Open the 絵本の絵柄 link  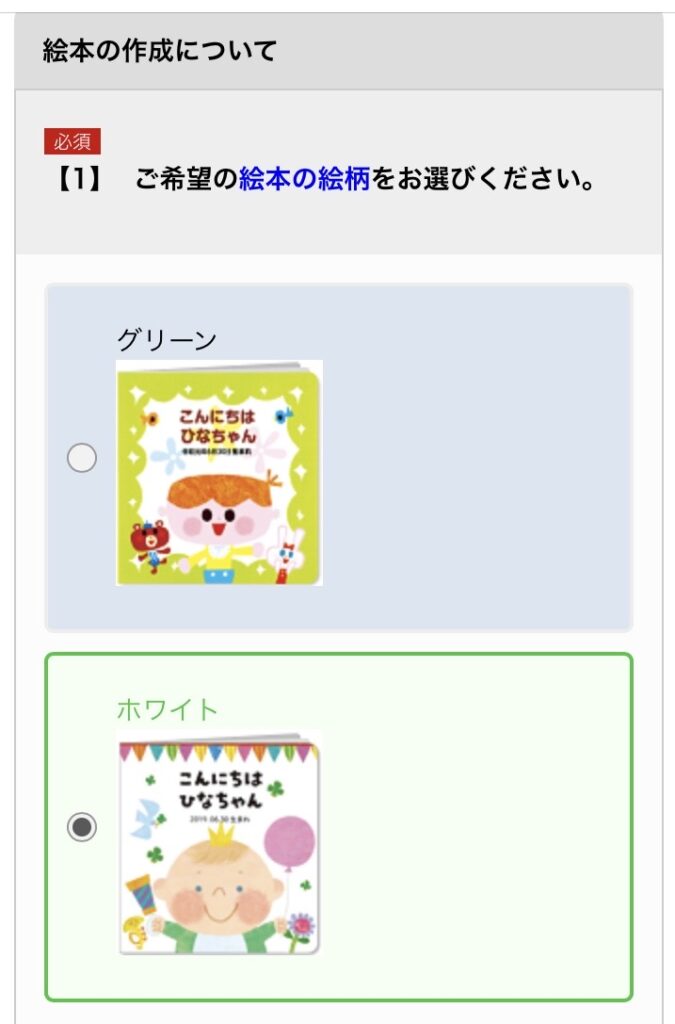(304, 181)
